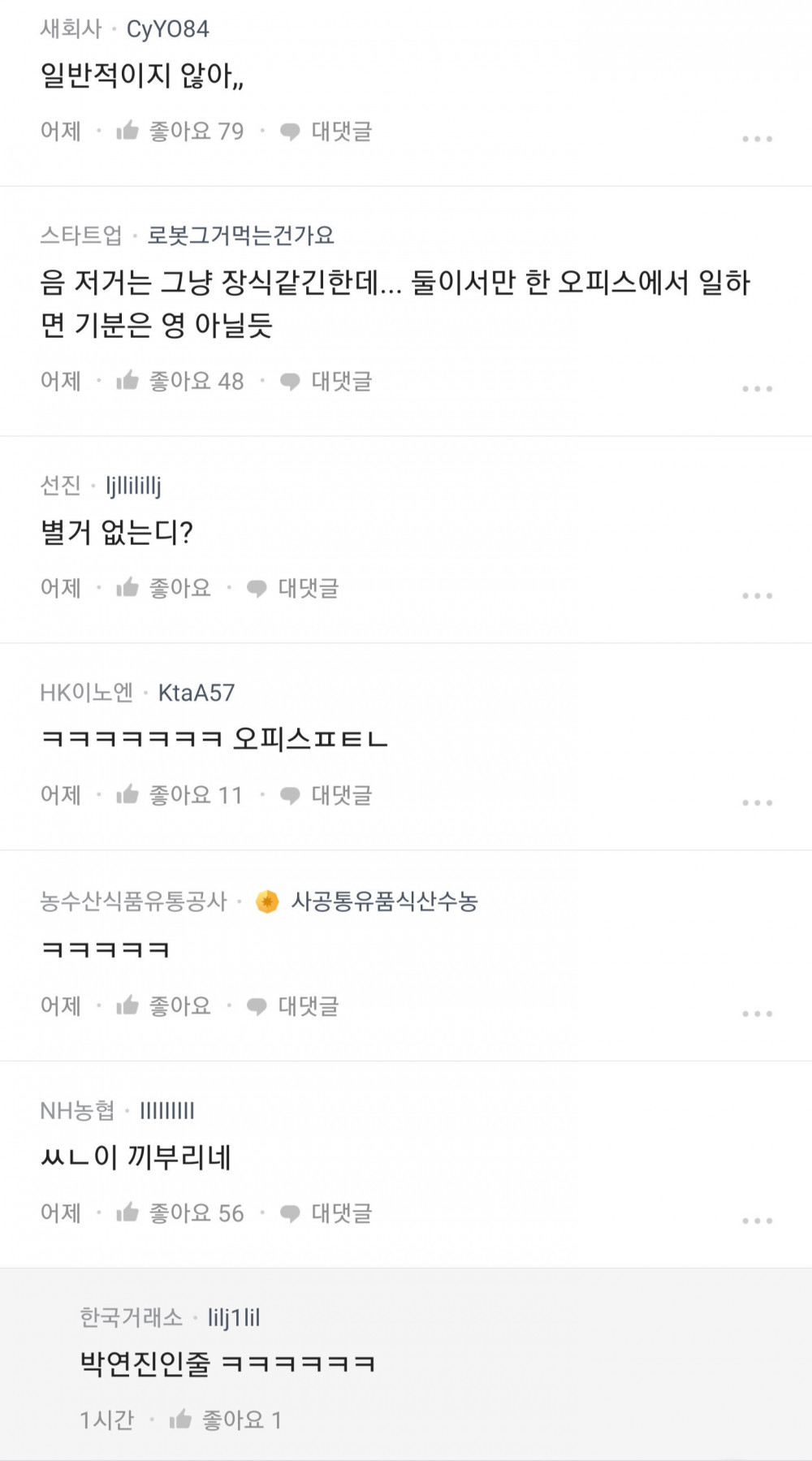The image size is (812, 1461).
Task: Like the comment by 로봇그거먹는건가요
Action: [x=179, y=381]
